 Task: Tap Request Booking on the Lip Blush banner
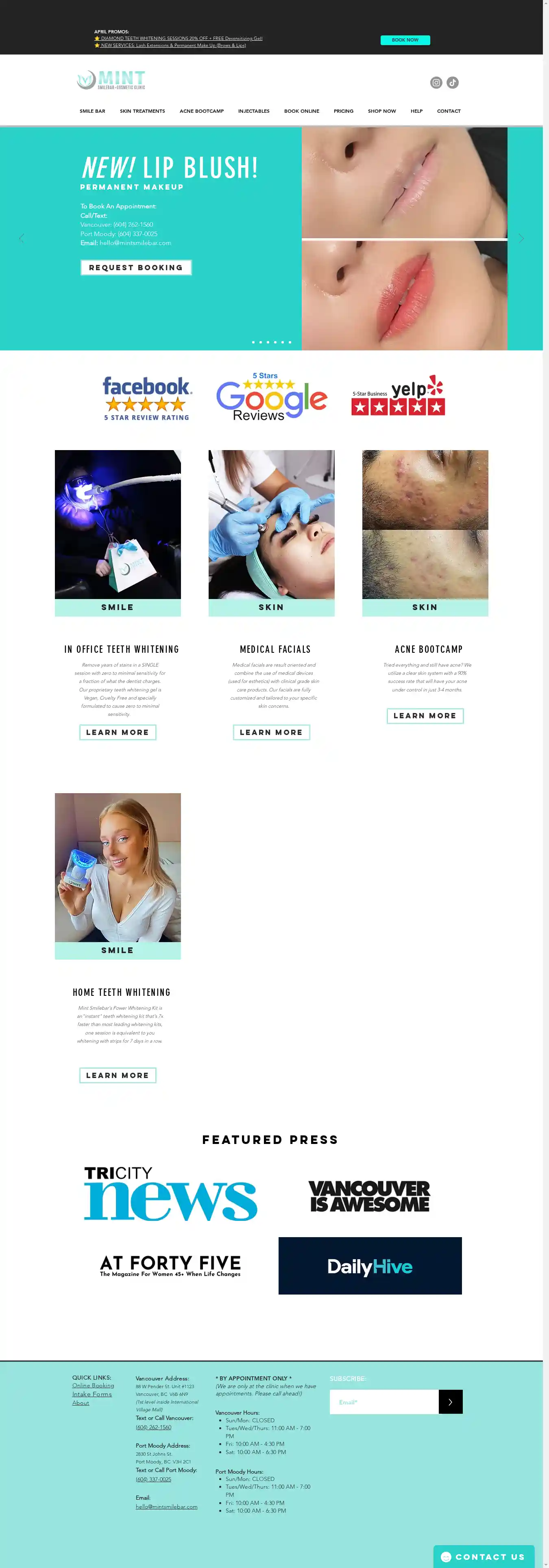135,268
